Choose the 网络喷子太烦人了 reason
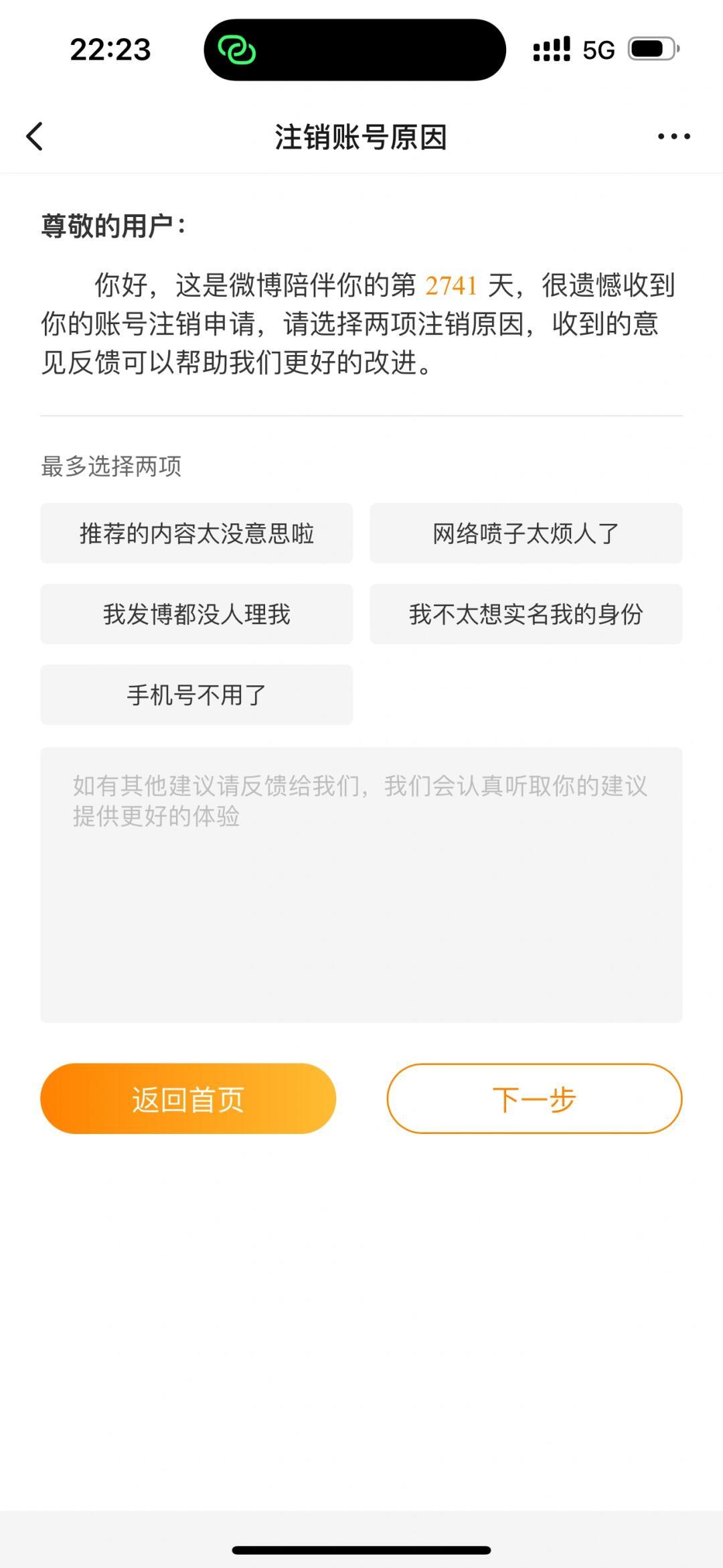The height and width of the screenshot is (1568, 723). click(x=526, y=533)
